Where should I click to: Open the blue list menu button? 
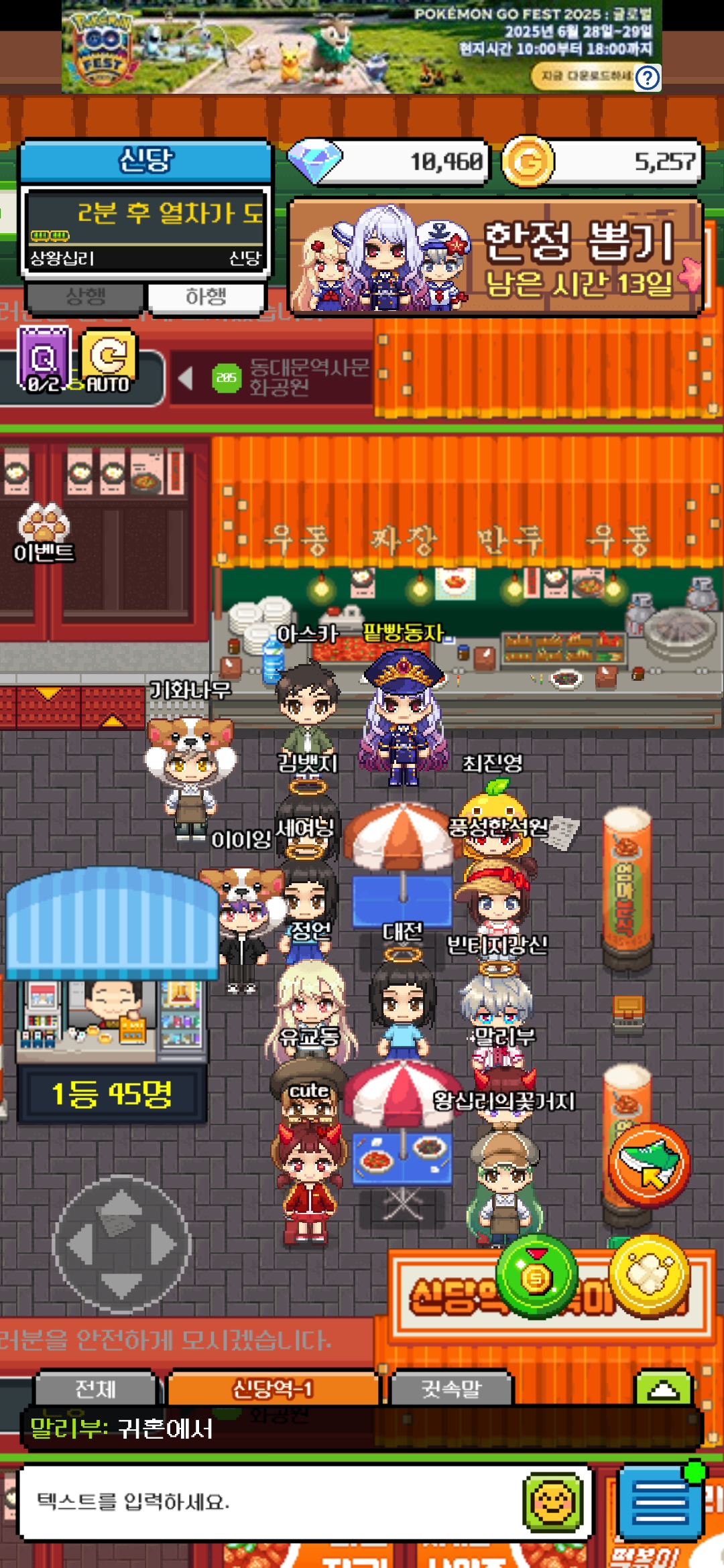660,1502
